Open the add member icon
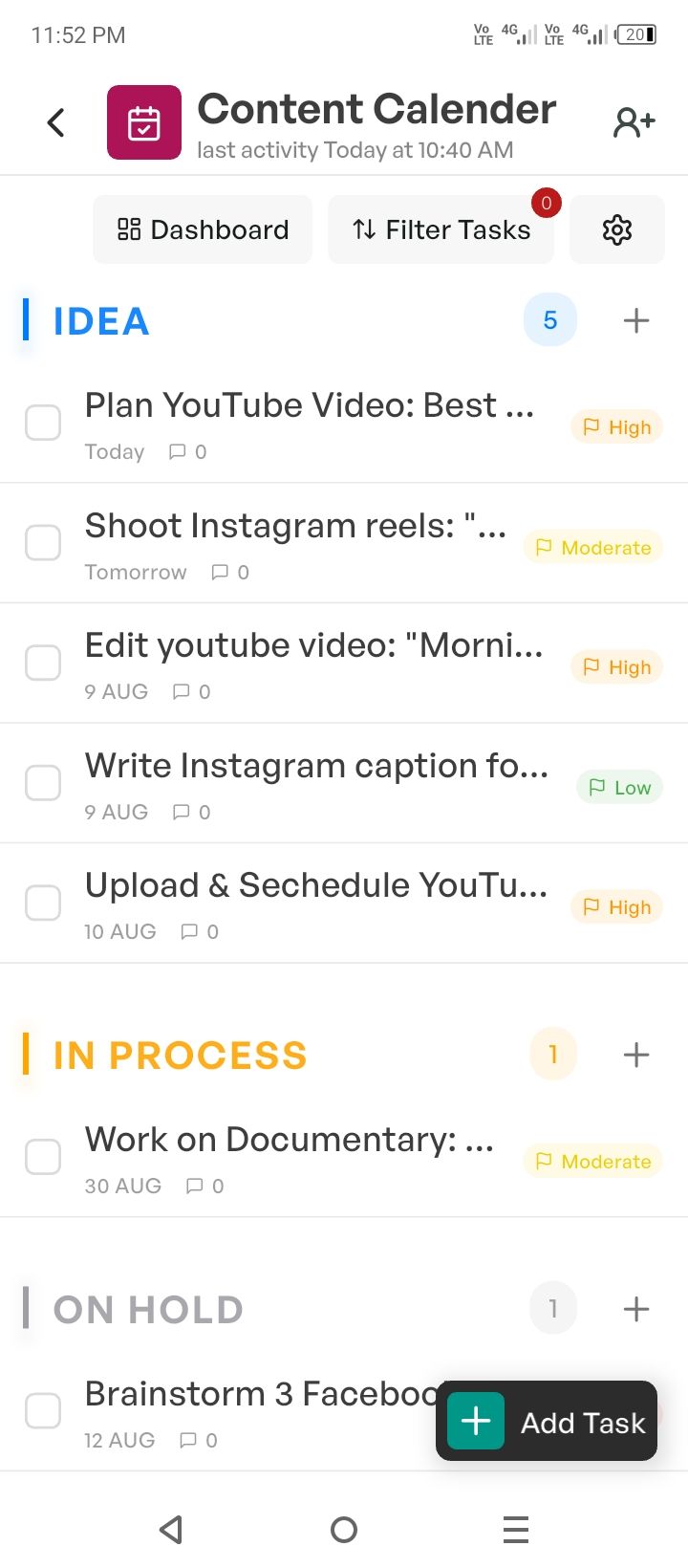 coord(634,122)
